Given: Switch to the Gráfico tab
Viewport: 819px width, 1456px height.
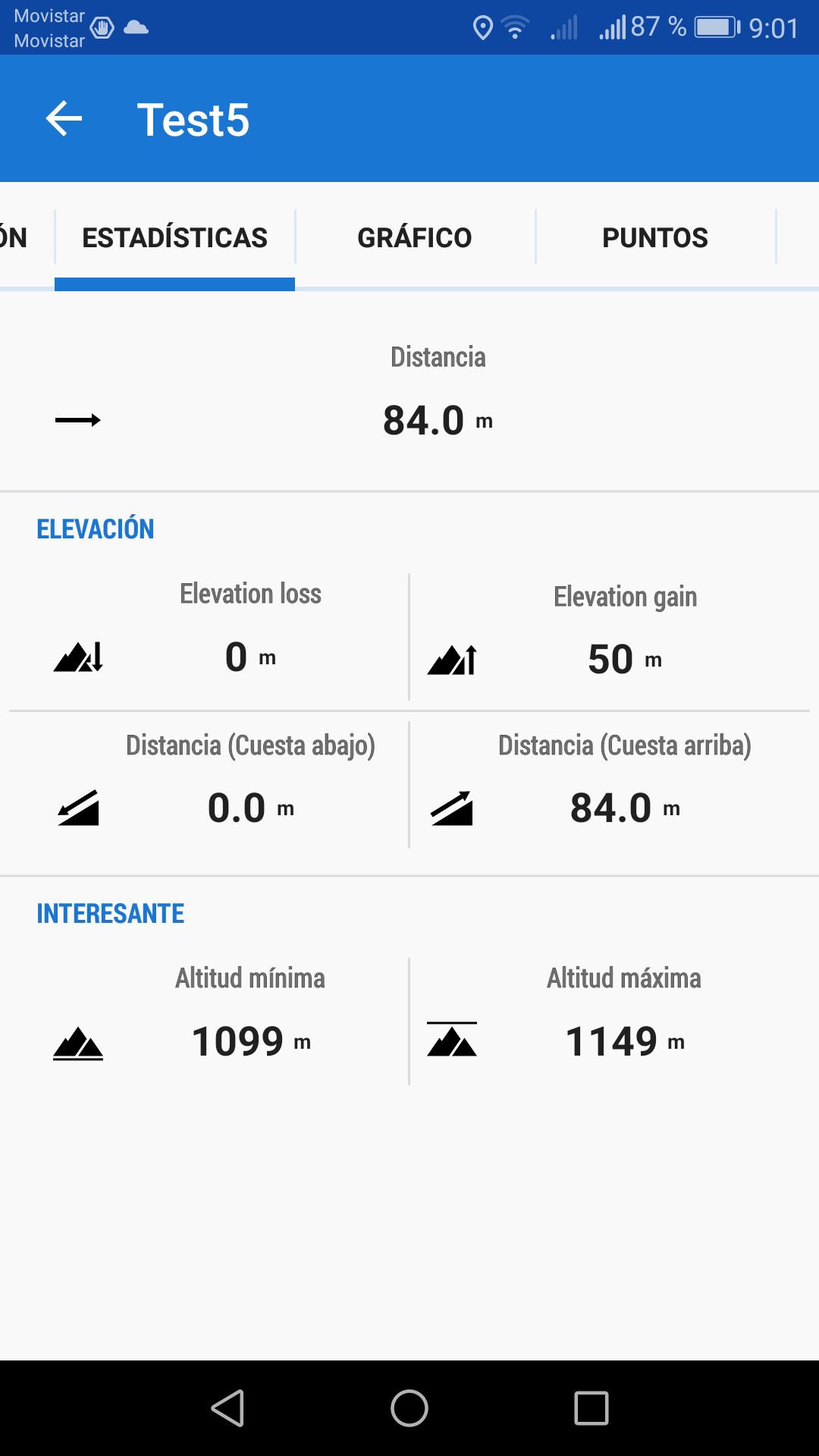Looking at the screenshot, I should coord(415,237).
